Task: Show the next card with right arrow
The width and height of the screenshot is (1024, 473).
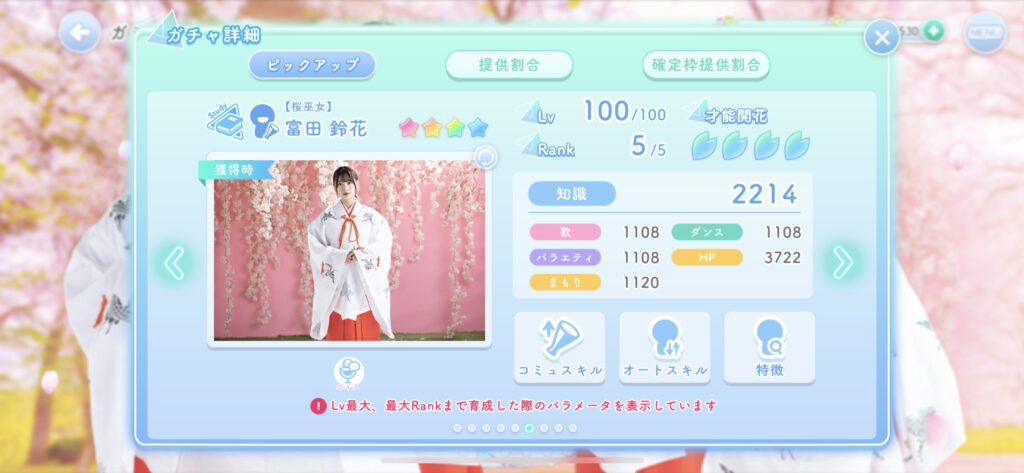Action: [x=843, y=262]
